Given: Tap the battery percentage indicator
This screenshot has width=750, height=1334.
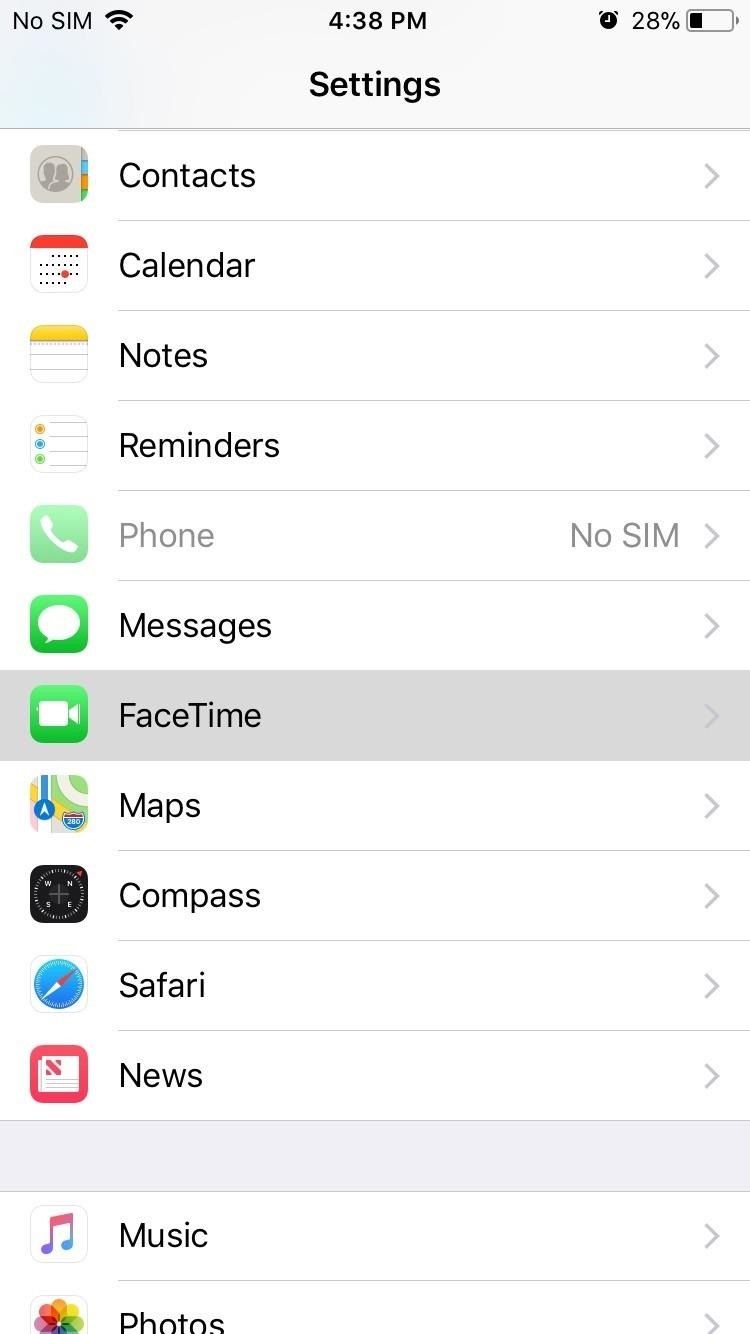Looking at the screenshot, I should pos(656,20).
